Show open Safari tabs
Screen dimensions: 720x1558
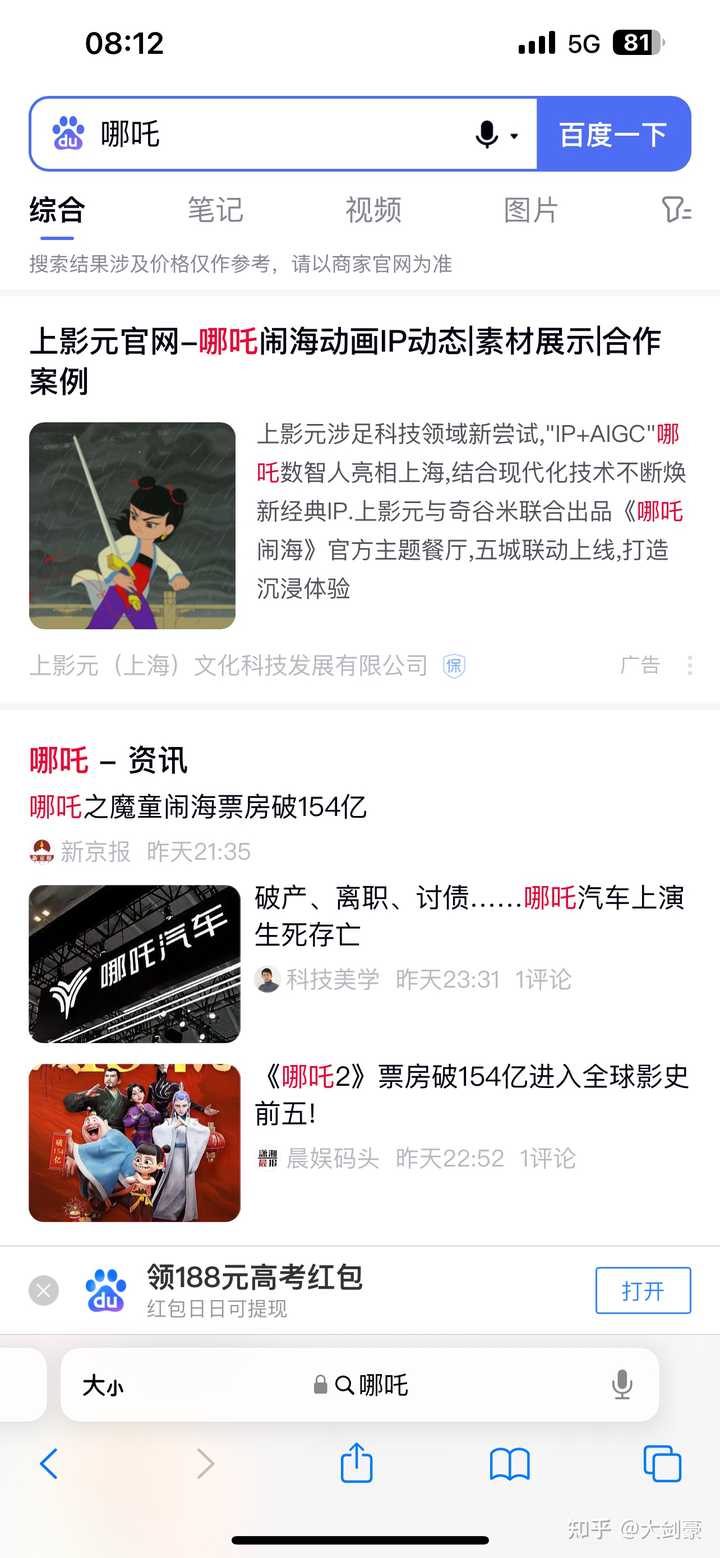pos(661,1464)
